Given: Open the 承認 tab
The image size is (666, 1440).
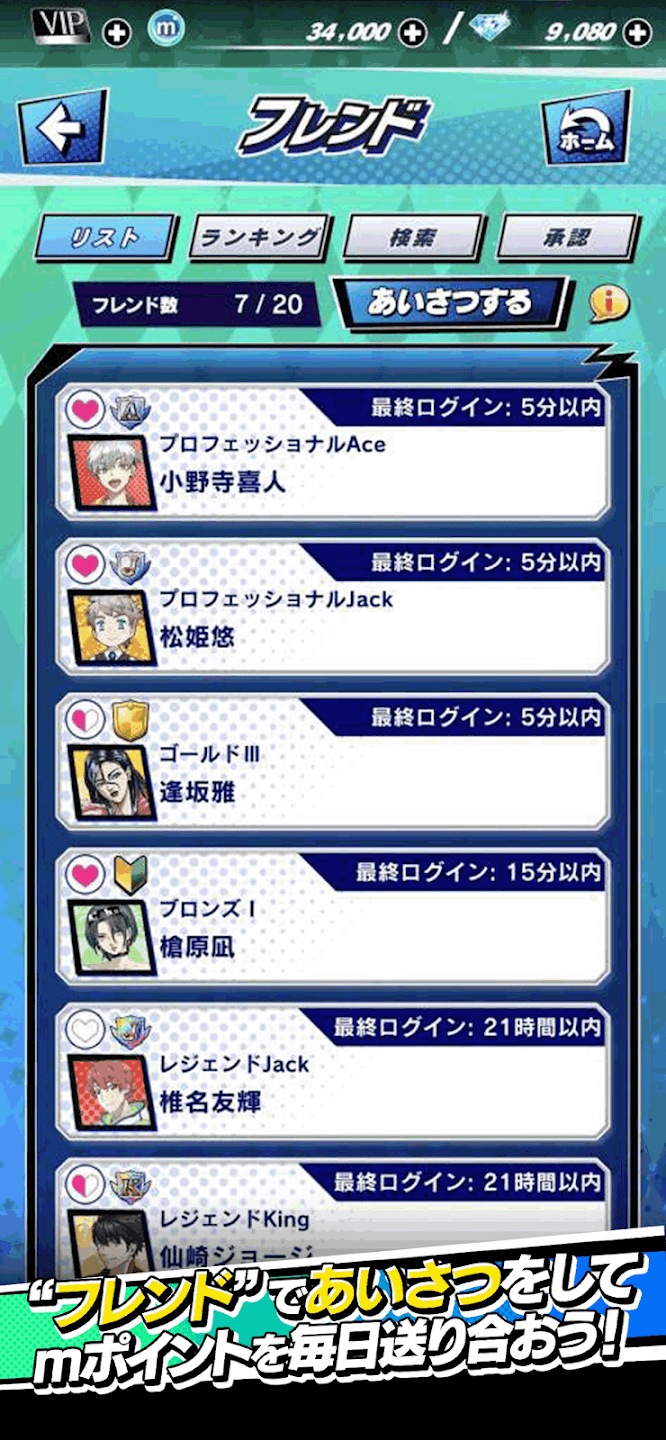Looking at the screenshot, I should click(x=566, y=239).
